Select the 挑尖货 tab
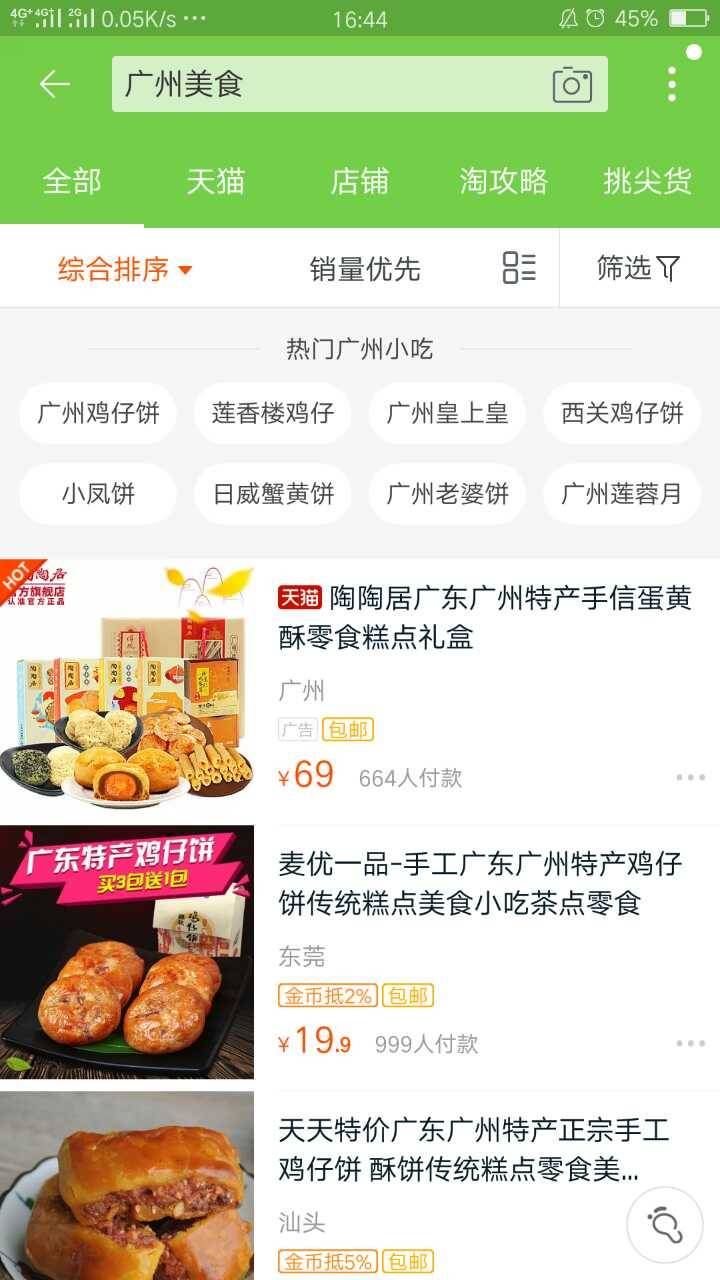The image size is (720, 1280). coord(647,181)
